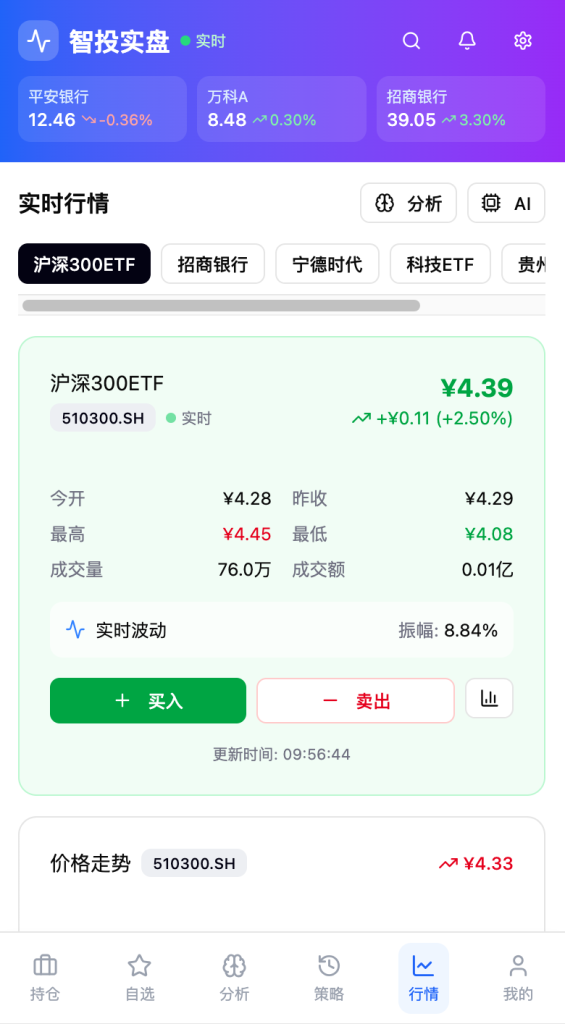Screen dimensions: 565x1024
Task: Switch to the 我的 tab
Action: coord(518,978)
